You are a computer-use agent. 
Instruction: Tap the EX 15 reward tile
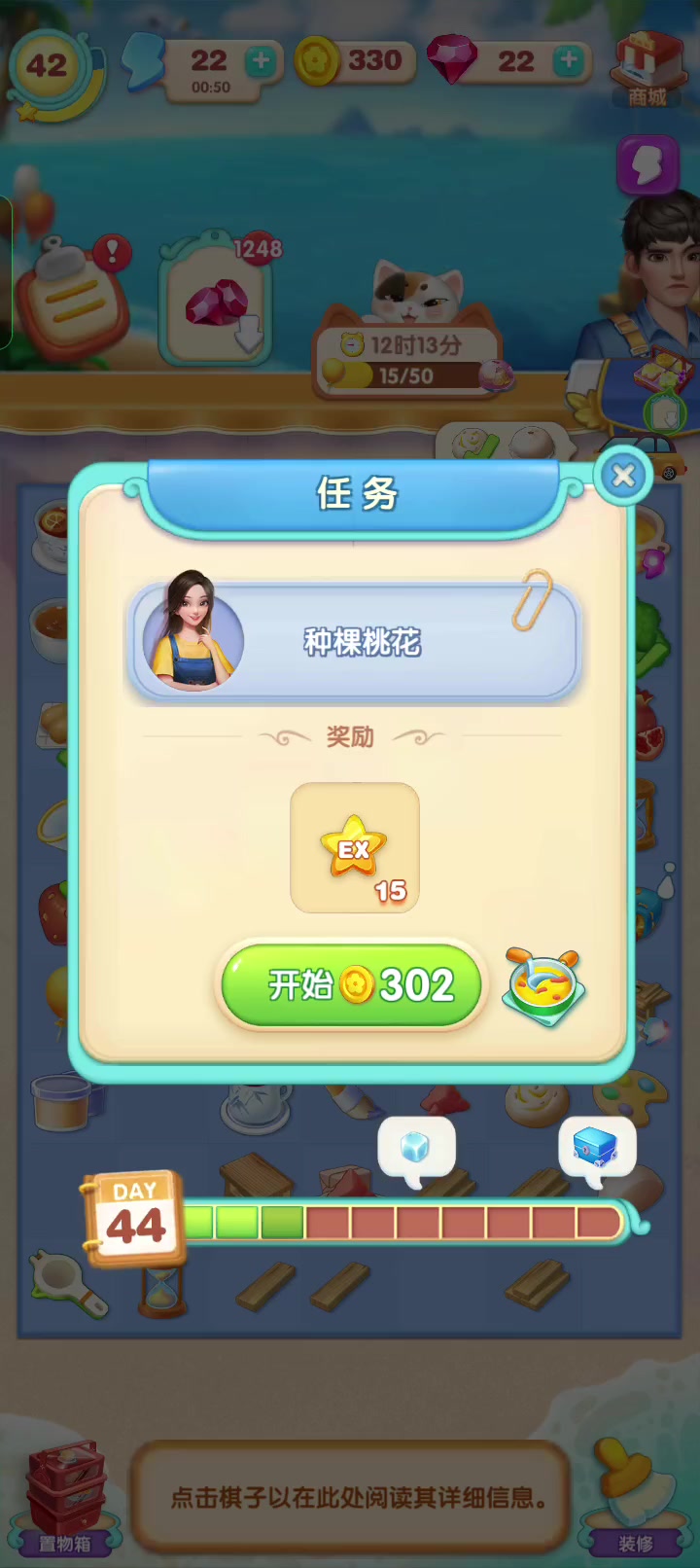355,848
